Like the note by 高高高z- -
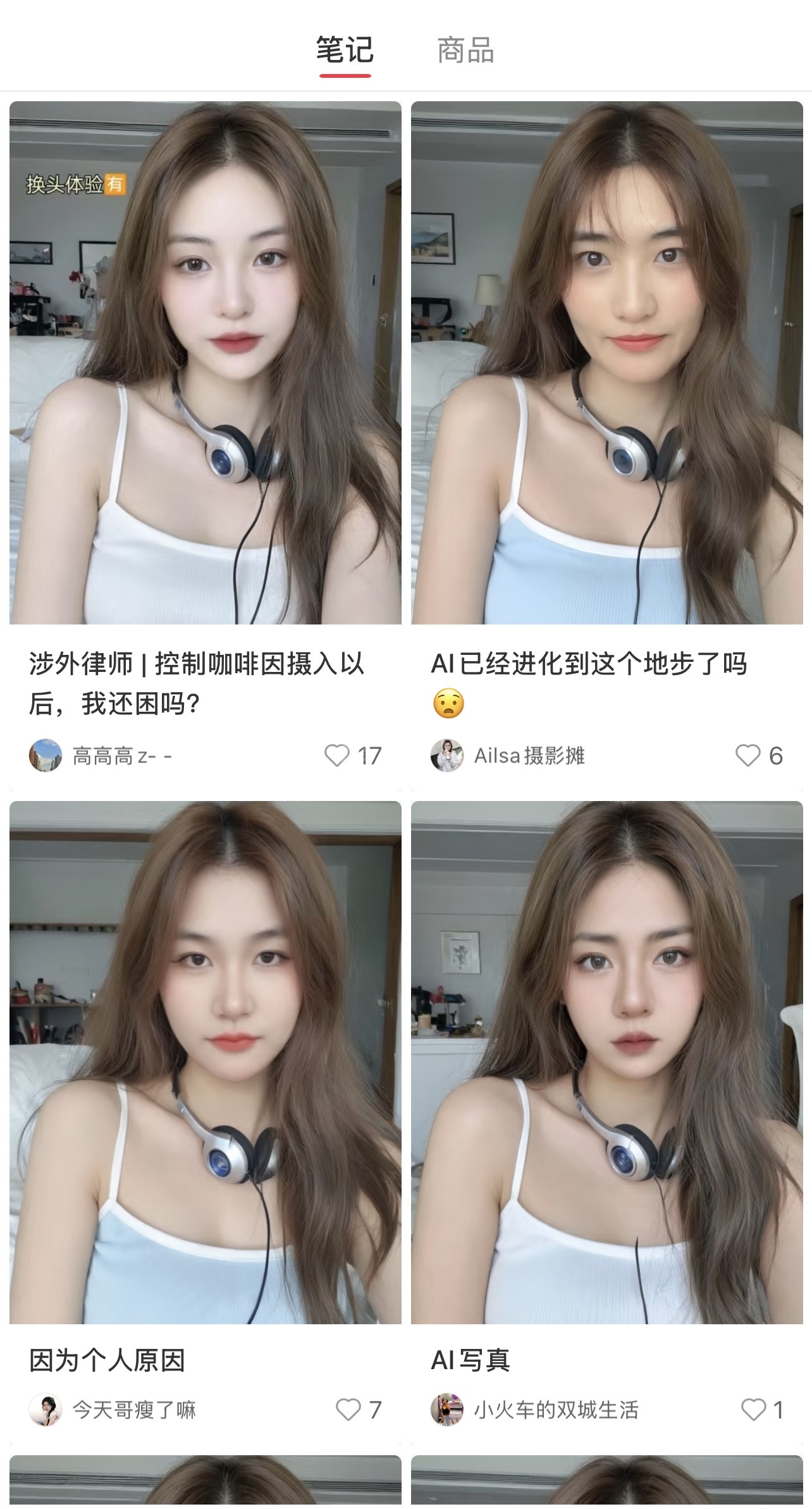 coord(337,755)
